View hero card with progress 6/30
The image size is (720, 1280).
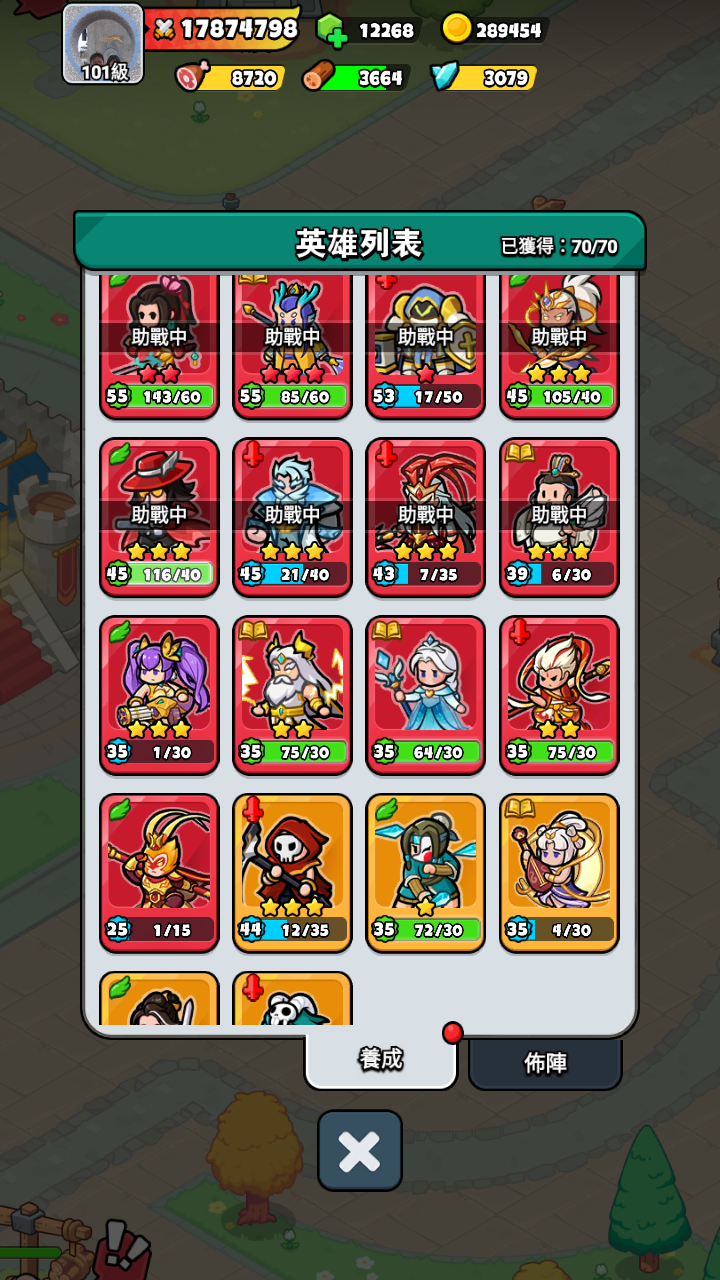coord(559,516)
